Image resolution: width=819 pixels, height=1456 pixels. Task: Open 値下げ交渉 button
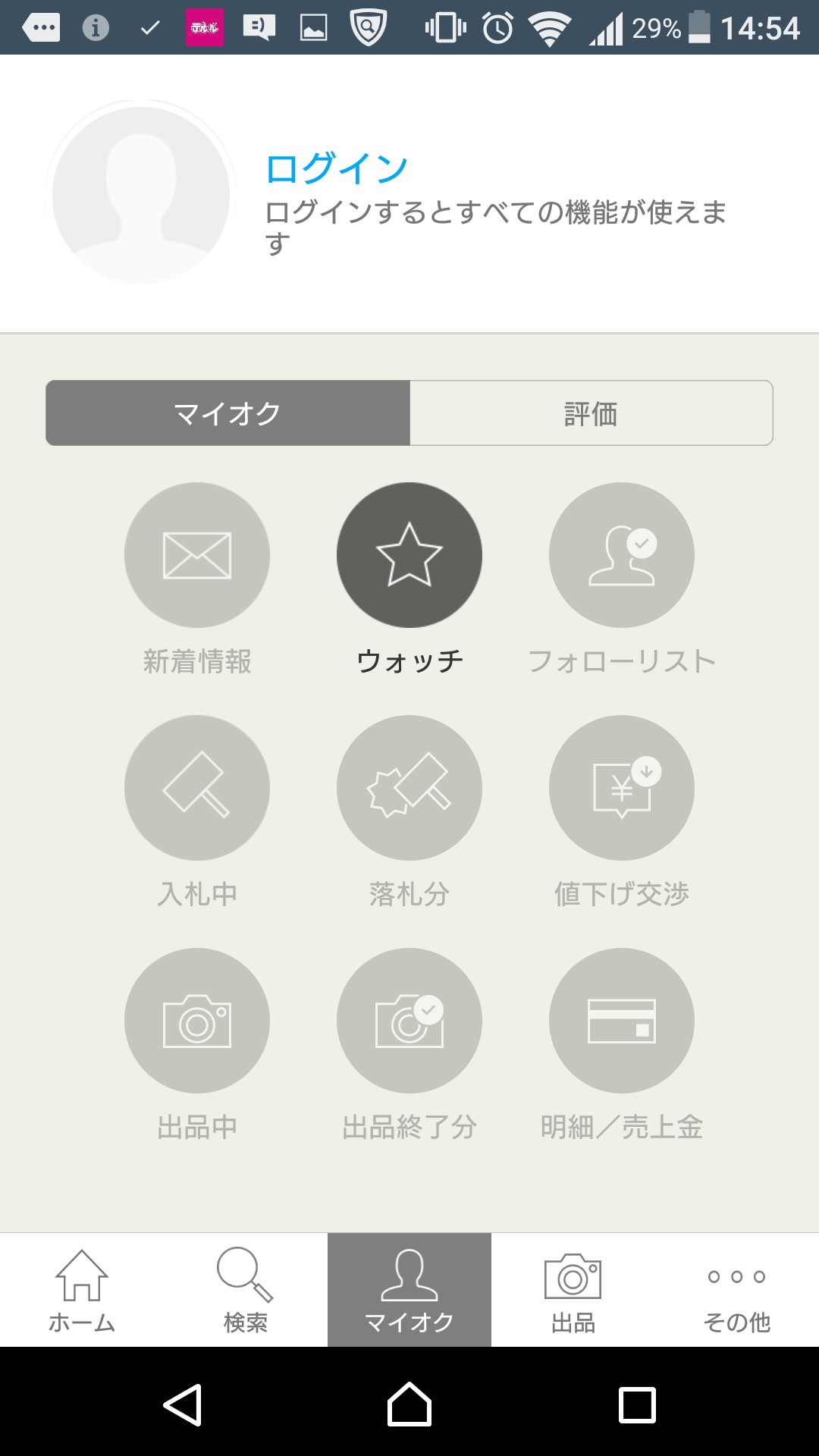[622, 788]
